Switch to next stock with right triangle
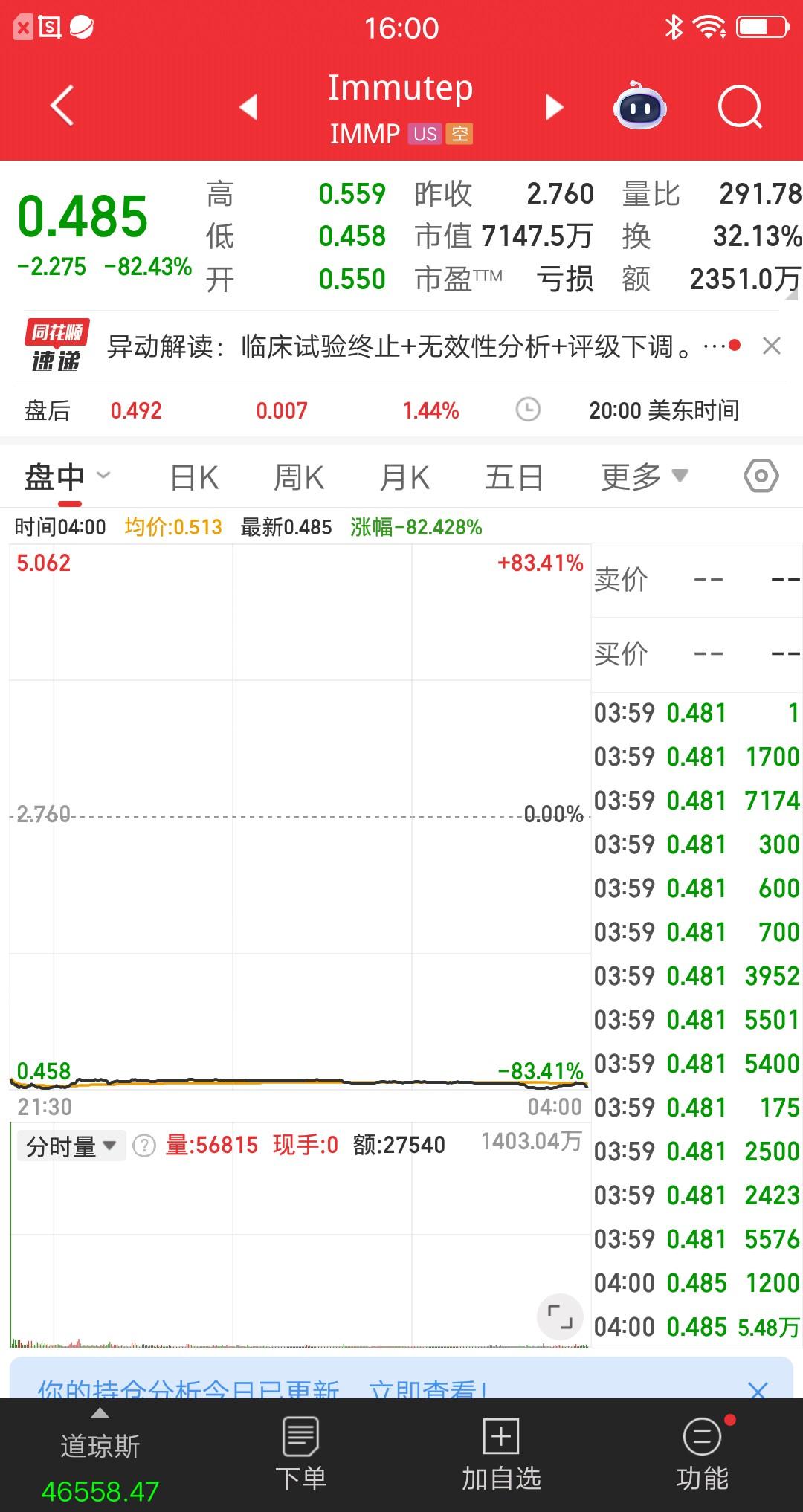 point(555,106)
